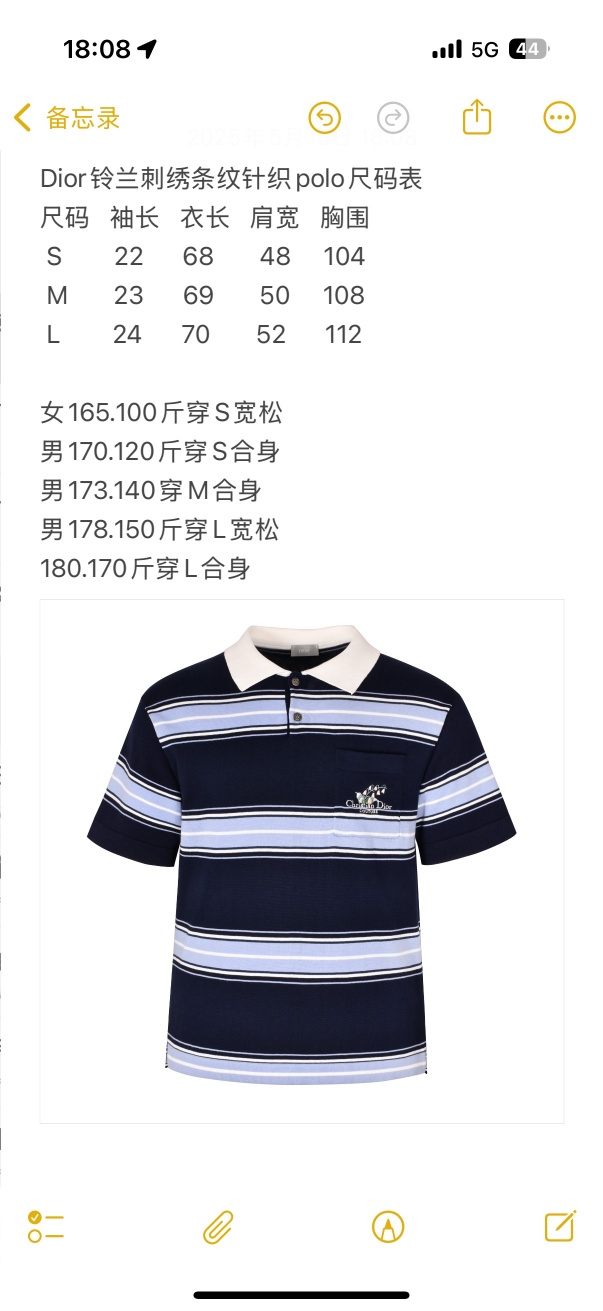Add a checklist to the note

(x=46, y=1226)
